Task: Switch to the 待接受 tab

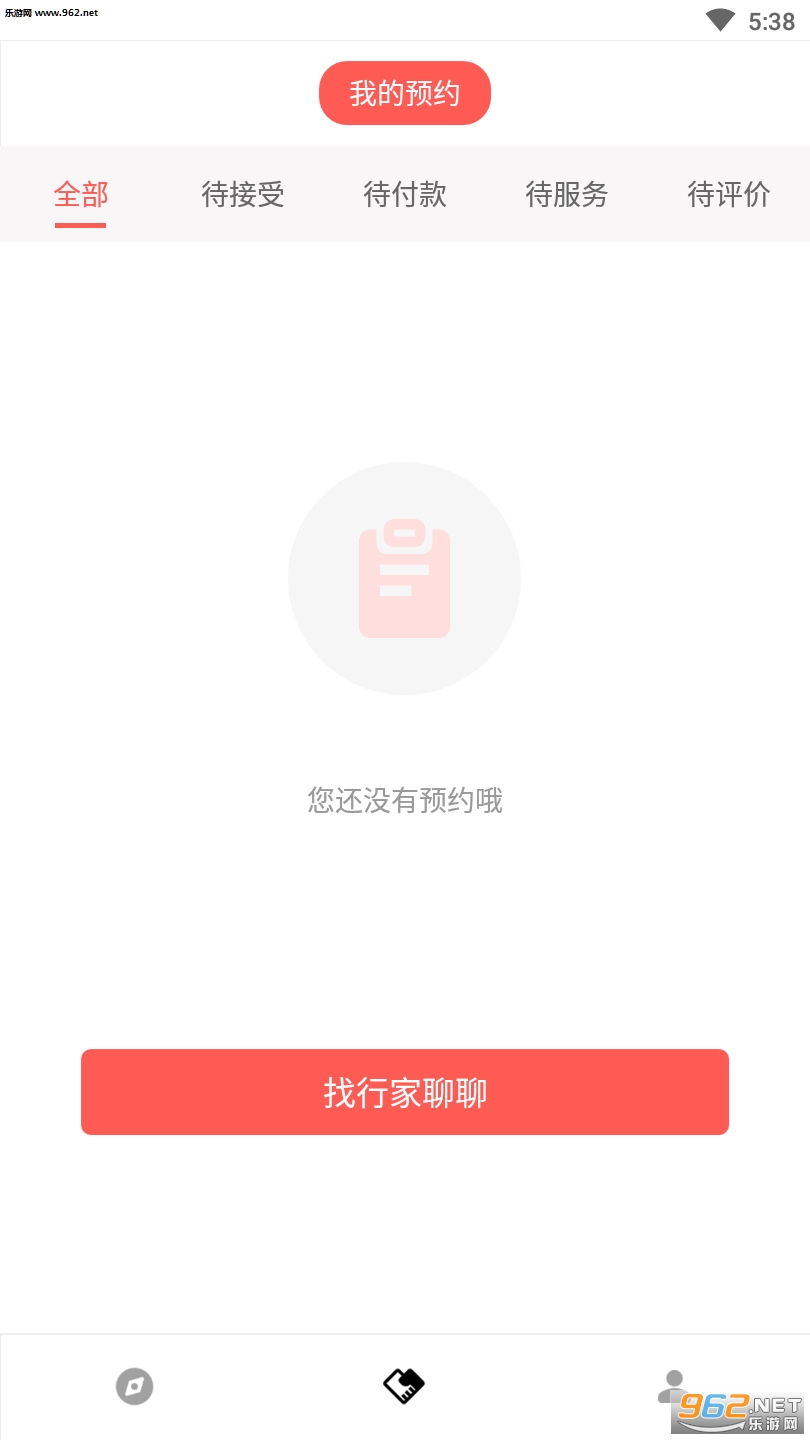Action: point(243,194)
